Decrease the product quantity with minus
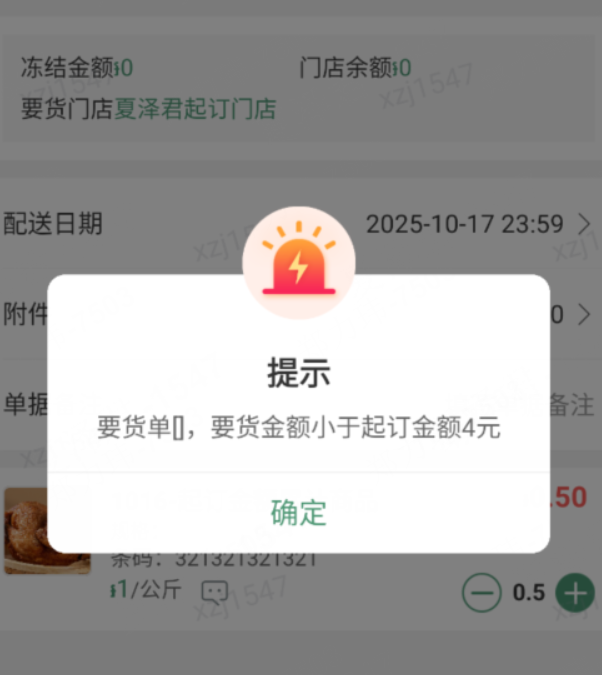Image resolution: width=602 pixels, height=675 pixels. click(481, 593)
